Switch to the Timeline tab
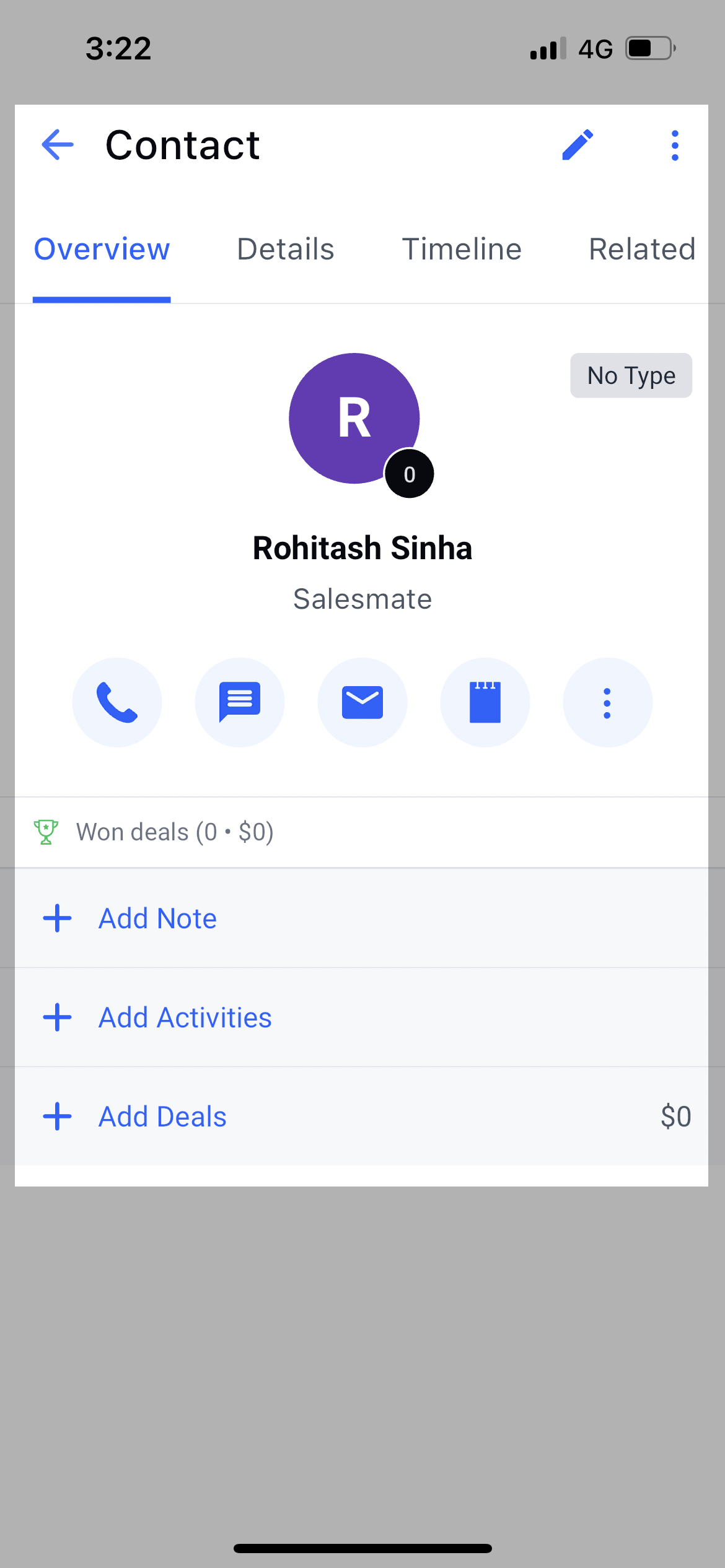The width and height of the screenshot is (725, 1568). tap(462, 250)
